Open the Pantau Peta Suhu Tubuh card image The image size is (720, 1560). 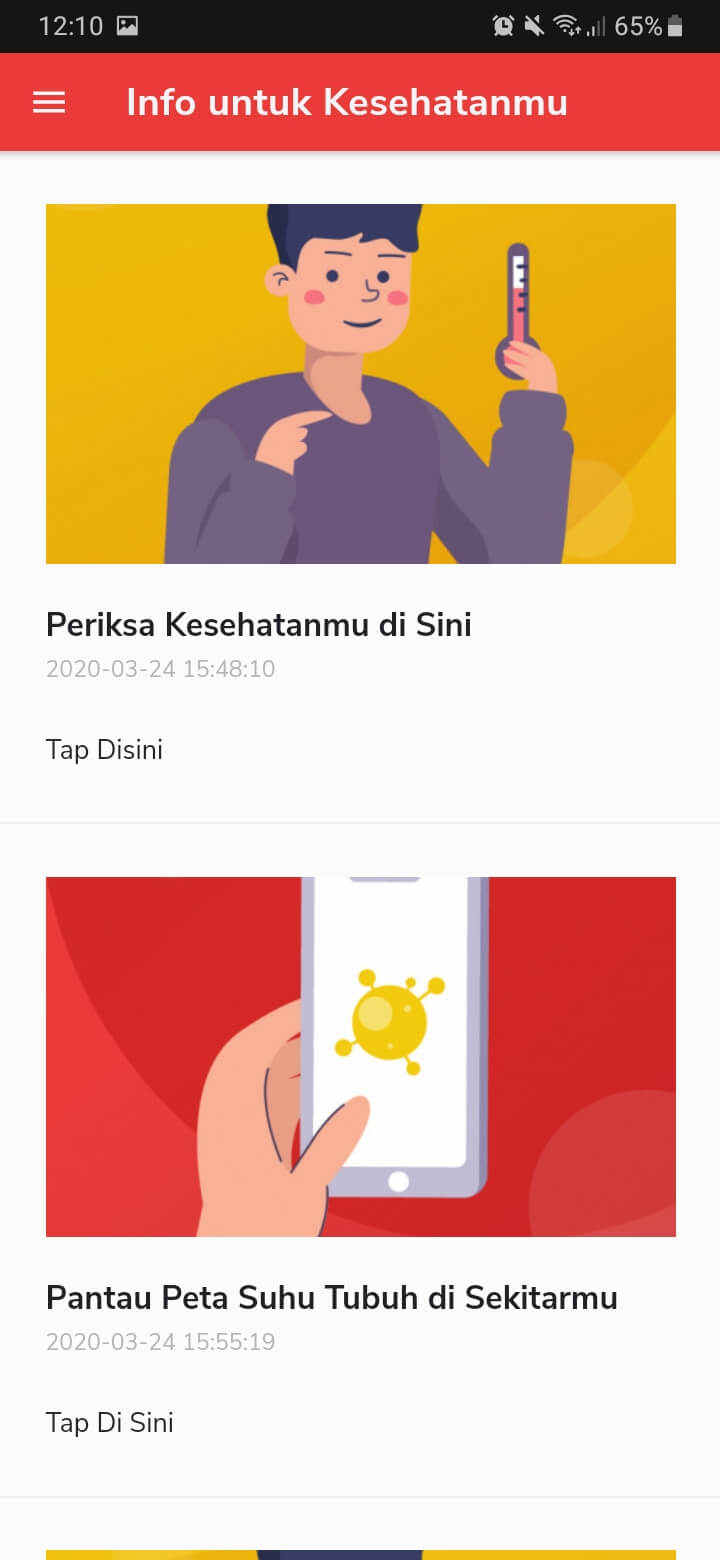point(360,1057)
